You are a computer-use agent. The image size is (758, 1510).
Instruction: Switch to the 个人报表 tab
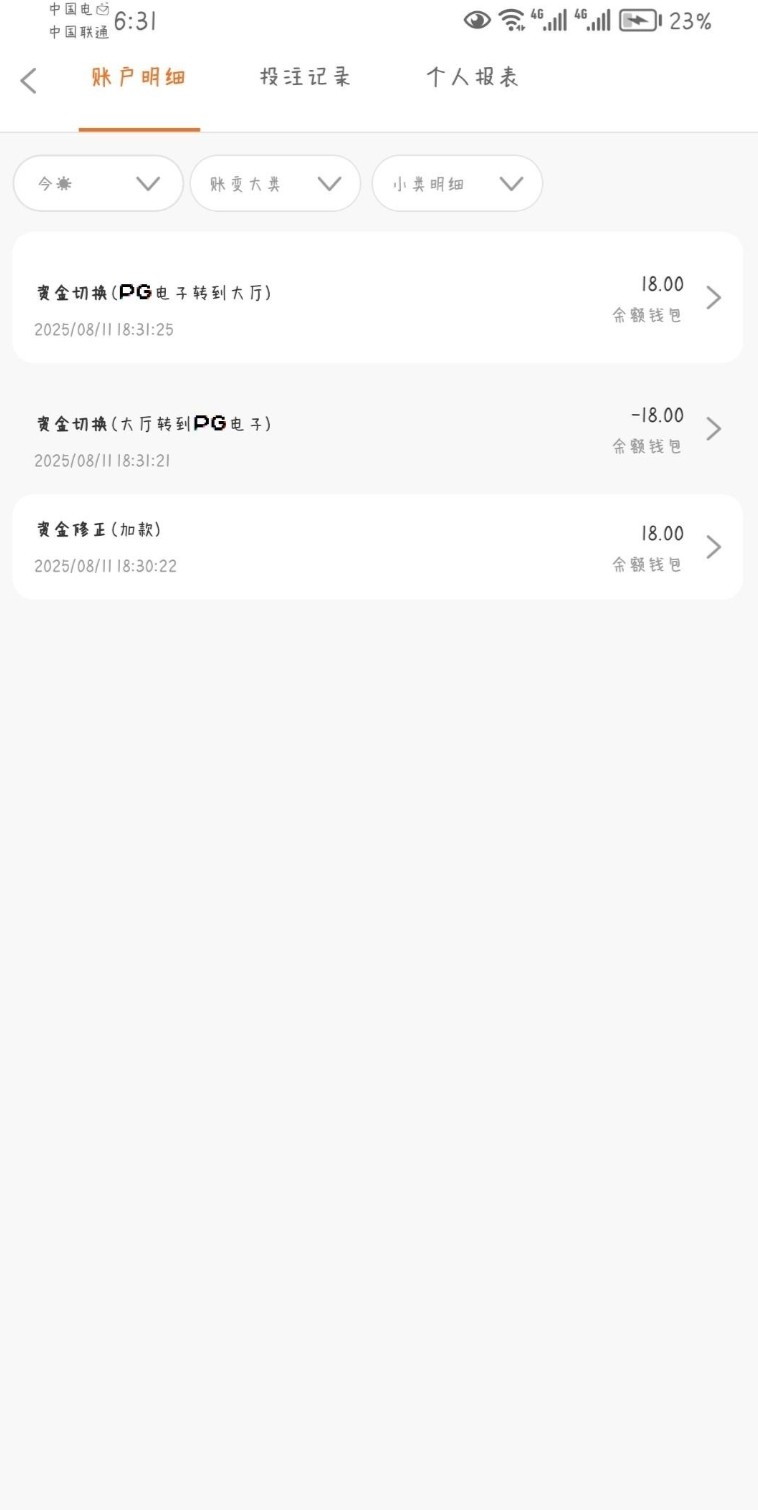pos(472,78)
